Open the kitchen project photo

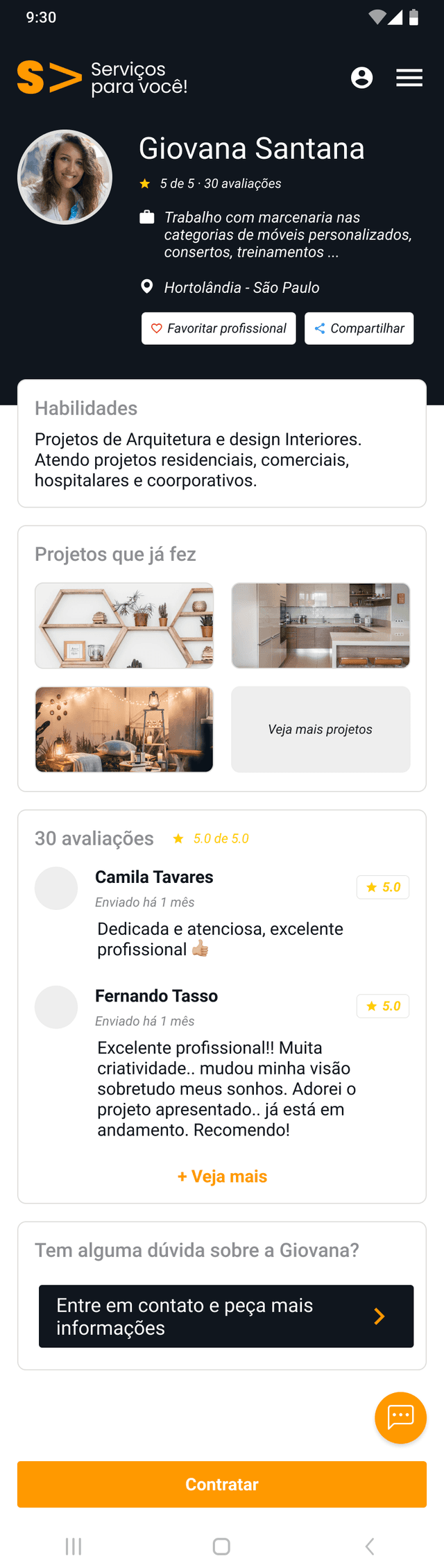click(x=321, y=625)
